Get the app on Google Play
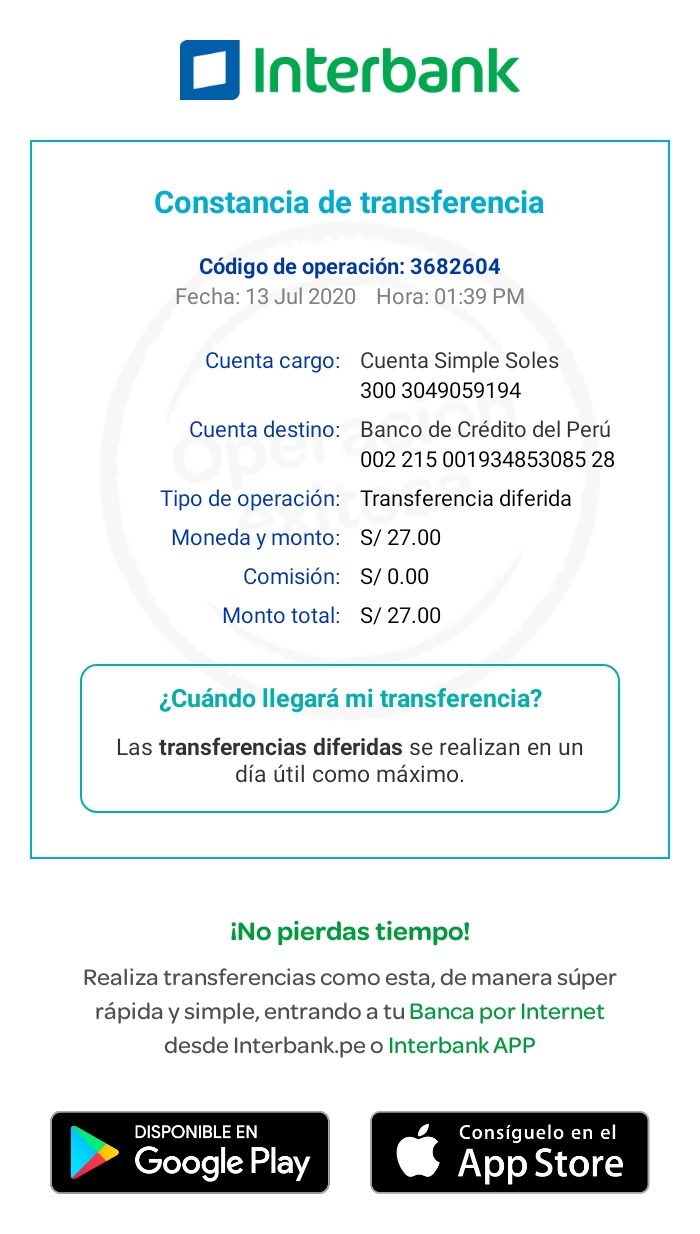This screenshot has width=700, height=1234. 190,1152
